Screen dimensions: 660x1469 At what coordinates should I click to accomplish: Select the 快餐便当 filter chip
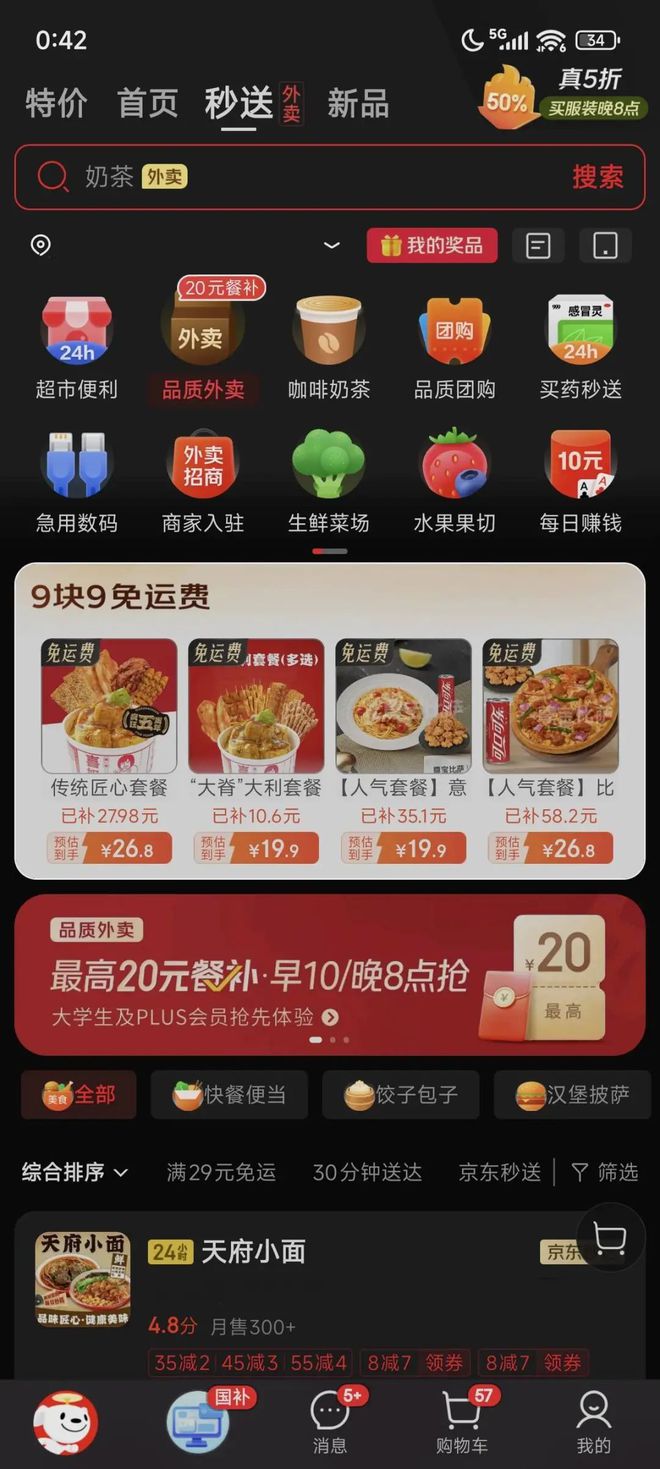coord(229,1095)
